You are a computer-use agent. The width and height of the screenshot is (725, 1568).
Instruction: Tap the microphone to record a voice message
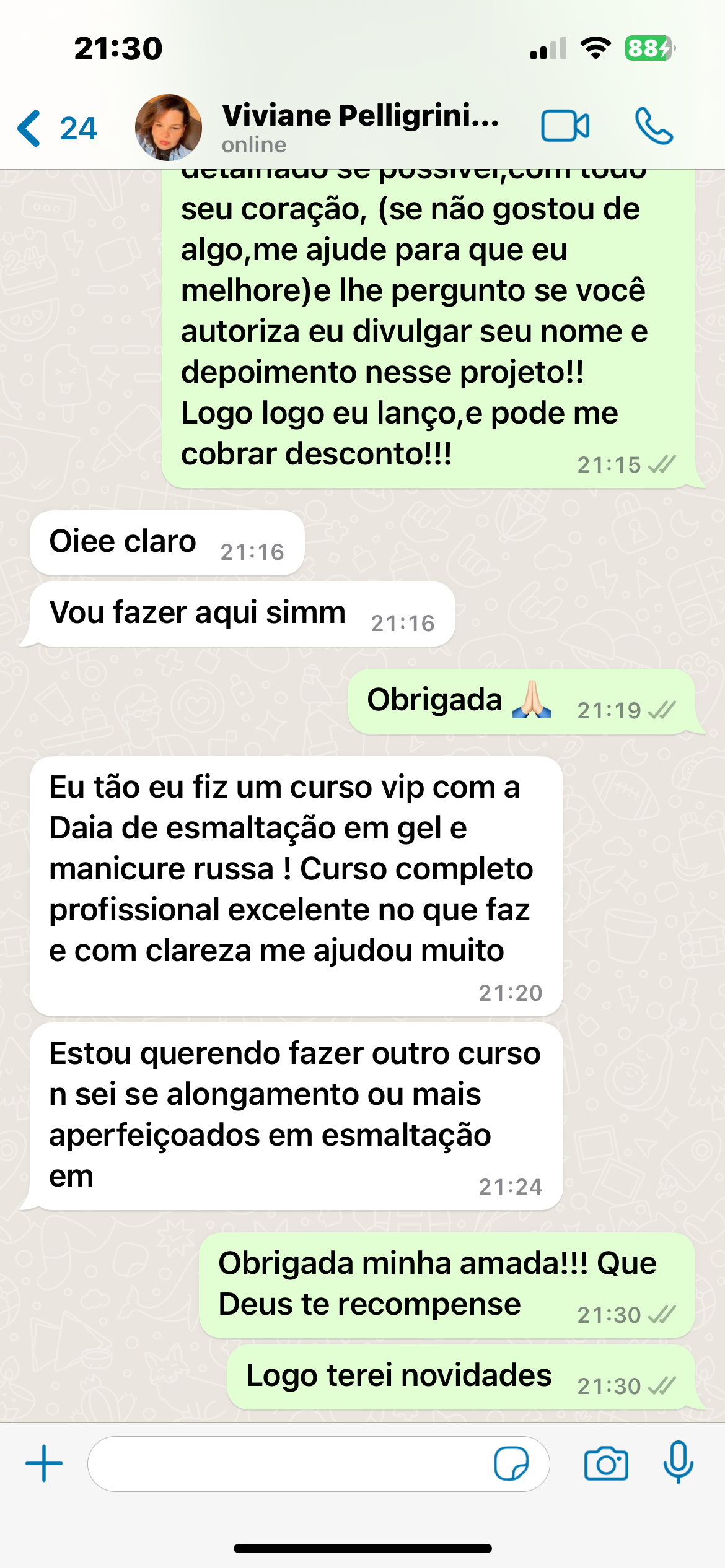(678, 1462)
